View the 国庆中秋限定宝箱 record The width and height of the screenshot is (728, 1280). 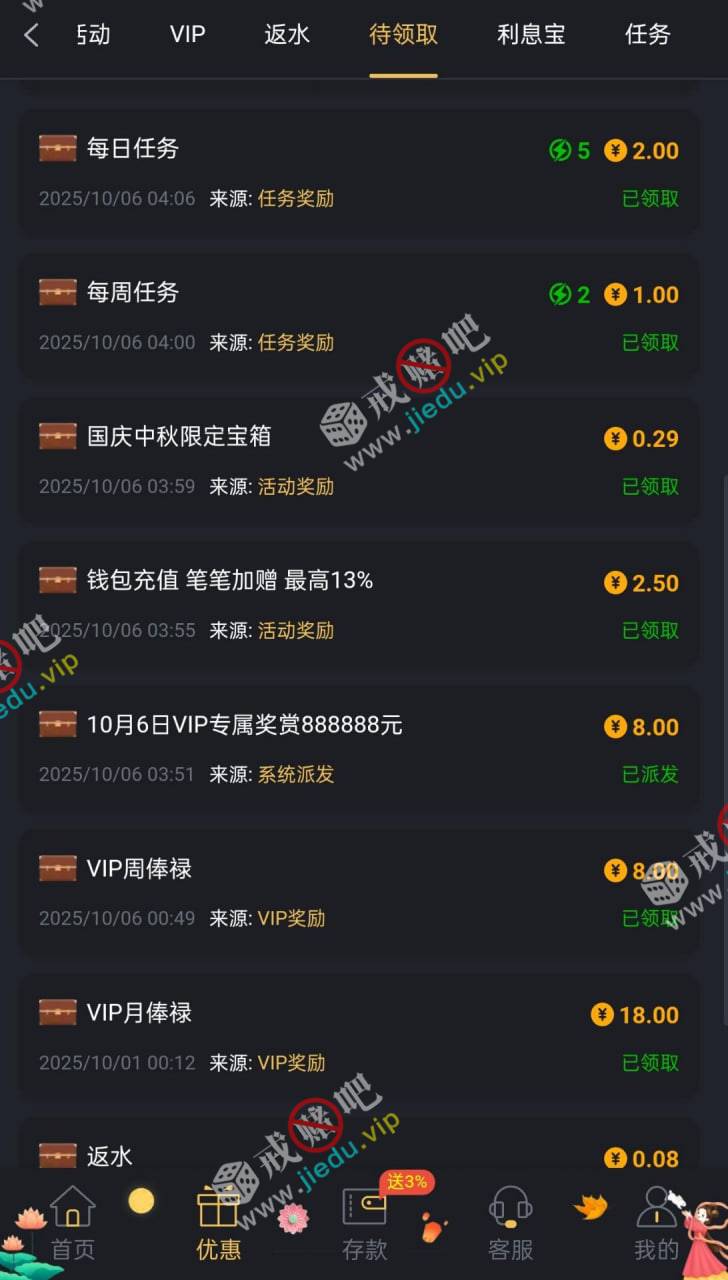point(359,460)
